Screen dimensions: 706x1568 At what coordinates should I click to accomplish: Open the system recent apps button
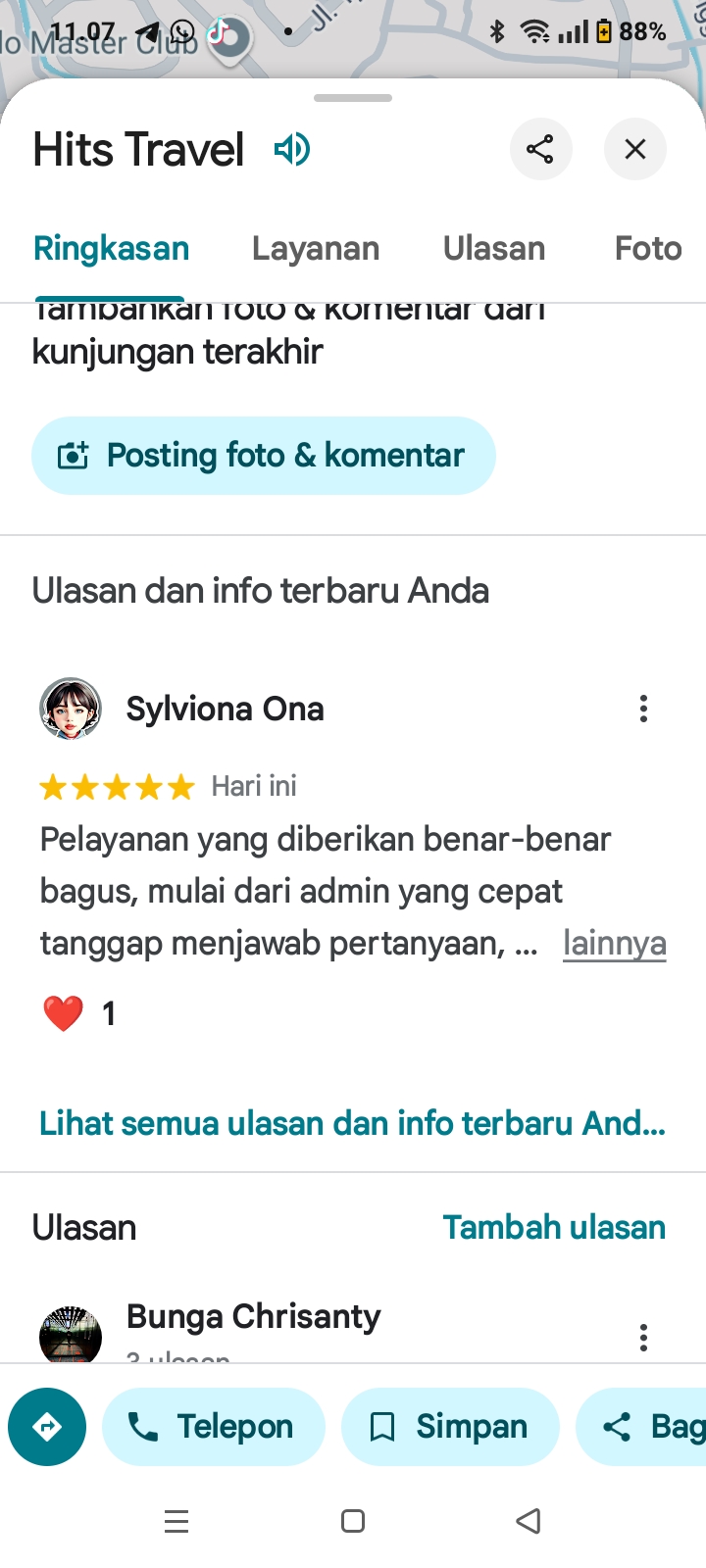point(176,1521)
